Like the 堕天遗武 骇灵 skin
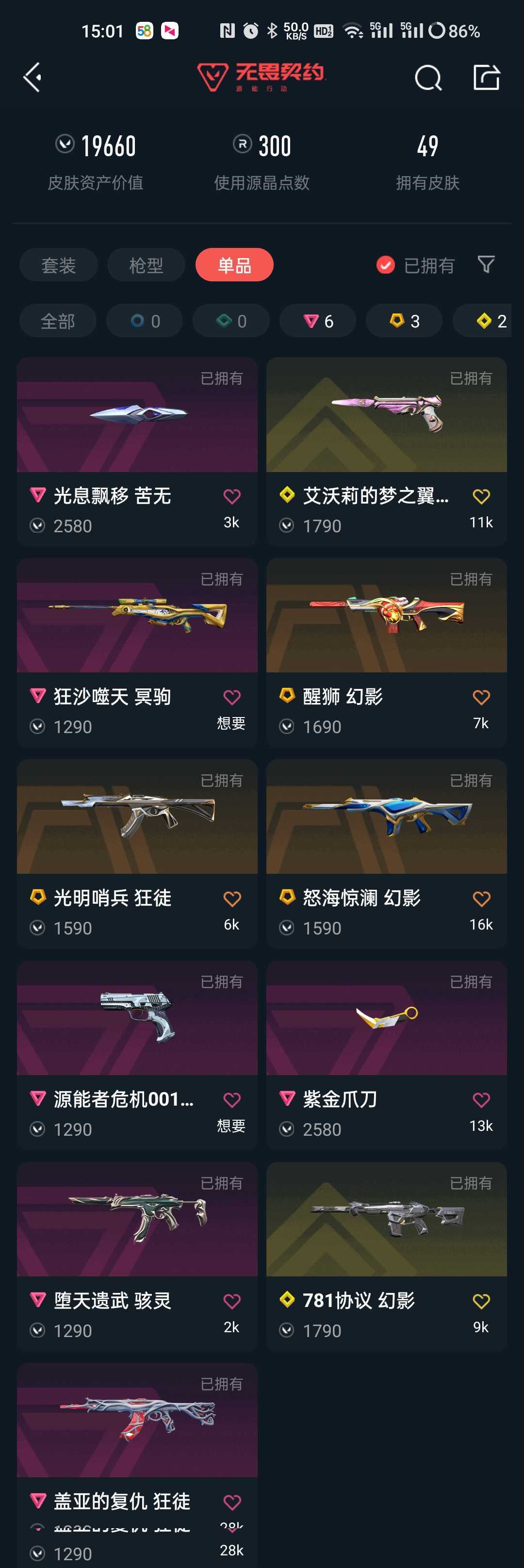The height and width of the screenshot is (1568, 524). [x=231, y=1301]
